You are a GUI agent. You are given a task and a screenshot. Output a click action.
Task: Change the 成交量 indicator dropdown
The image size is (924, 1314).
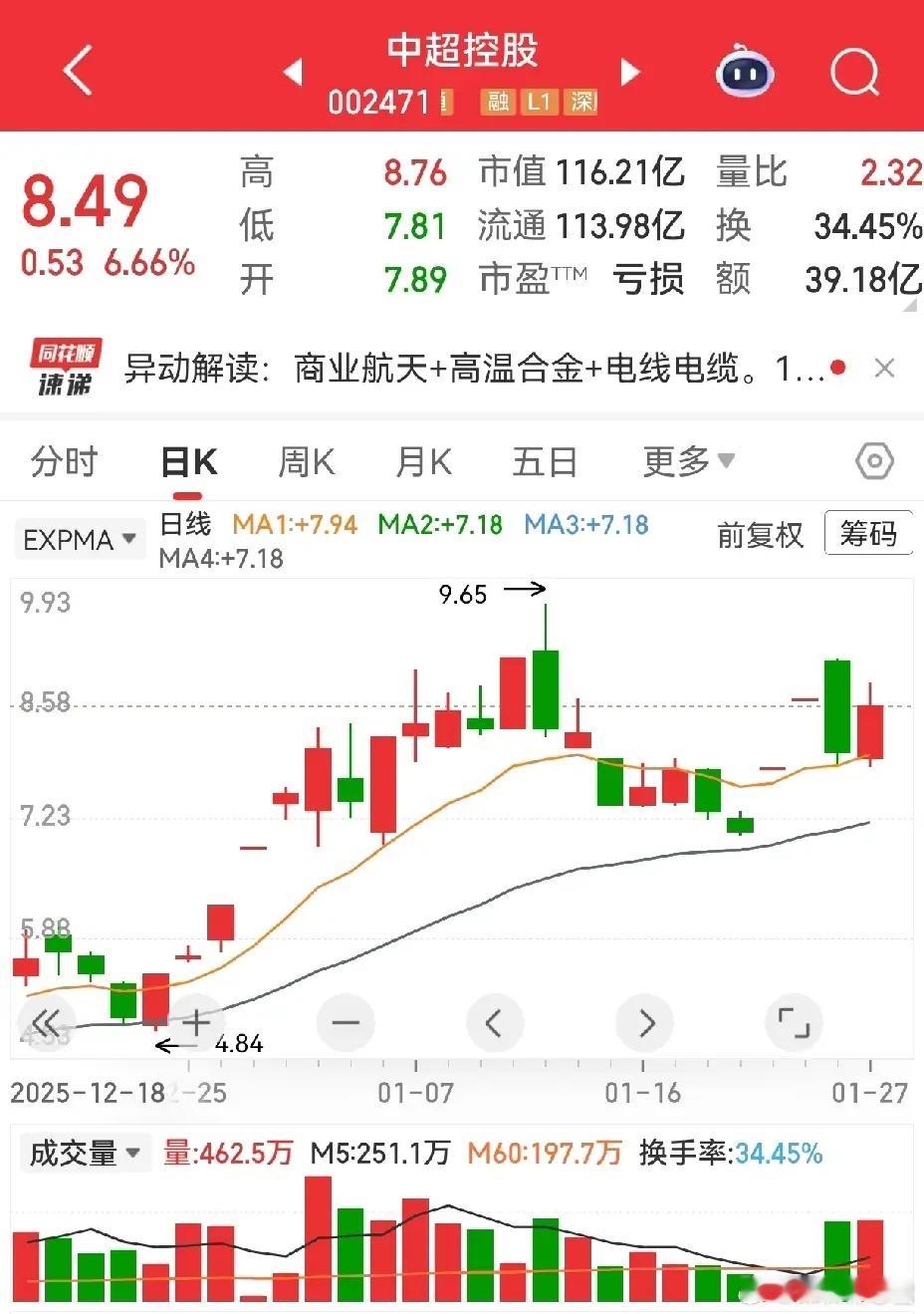(83, 1154)
